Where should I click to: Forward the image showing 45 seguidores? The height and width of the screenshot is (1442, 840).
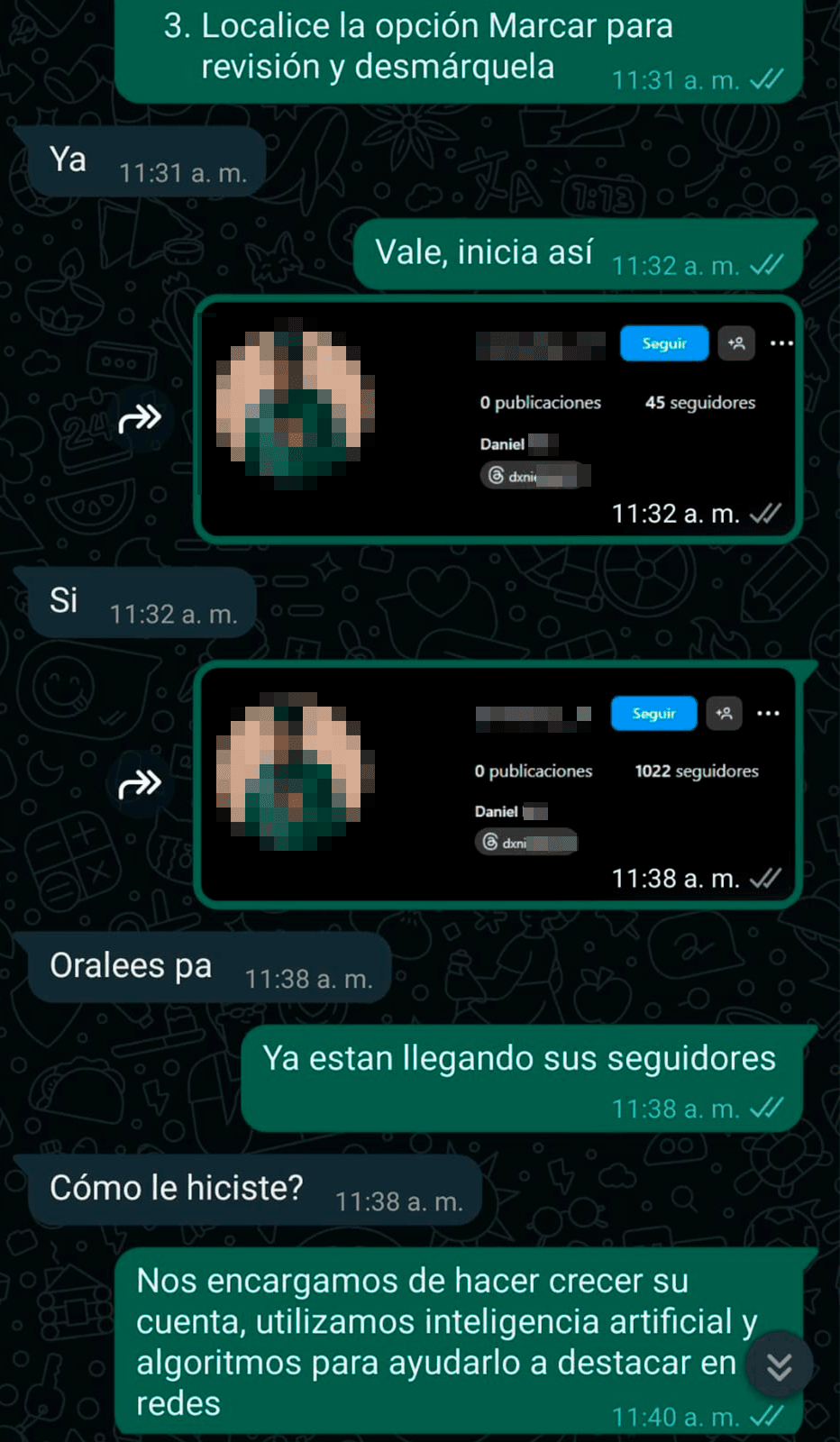(x=141, y=418)
